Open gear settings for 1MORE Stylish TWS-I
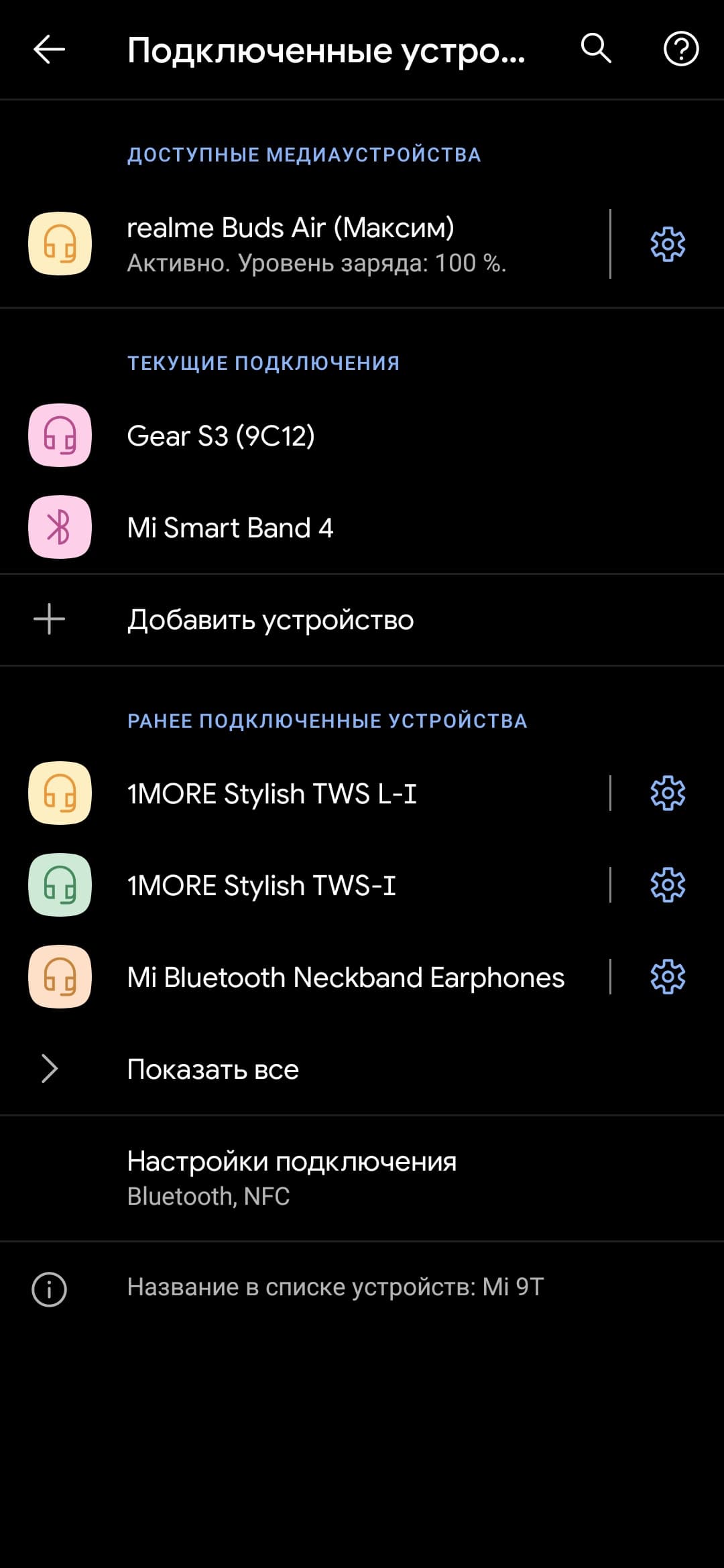Viewport: 724px width, 1568px height. [668, 886]
